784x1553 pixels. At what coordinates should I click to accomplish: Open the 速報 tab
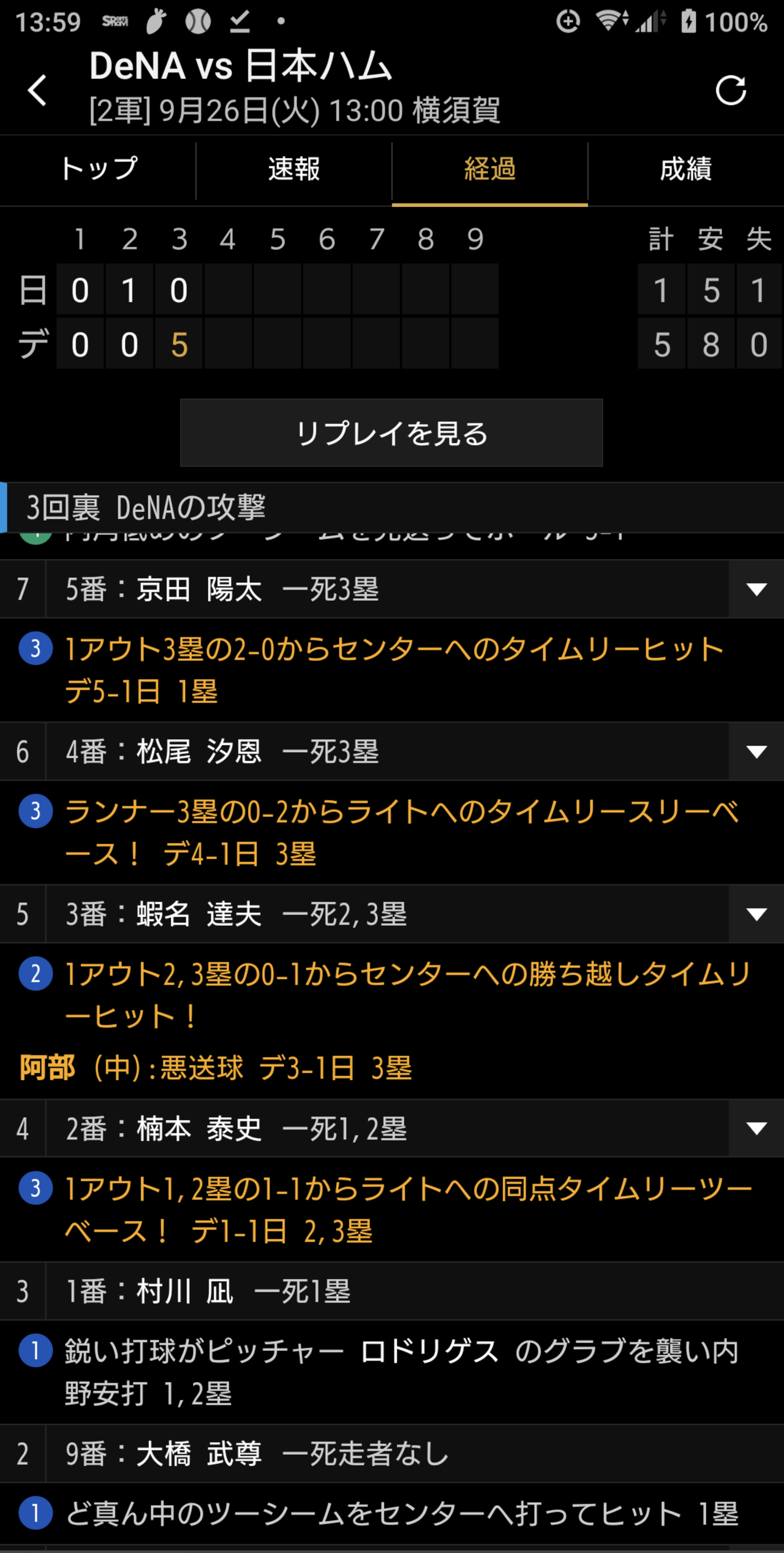[293, 170]
